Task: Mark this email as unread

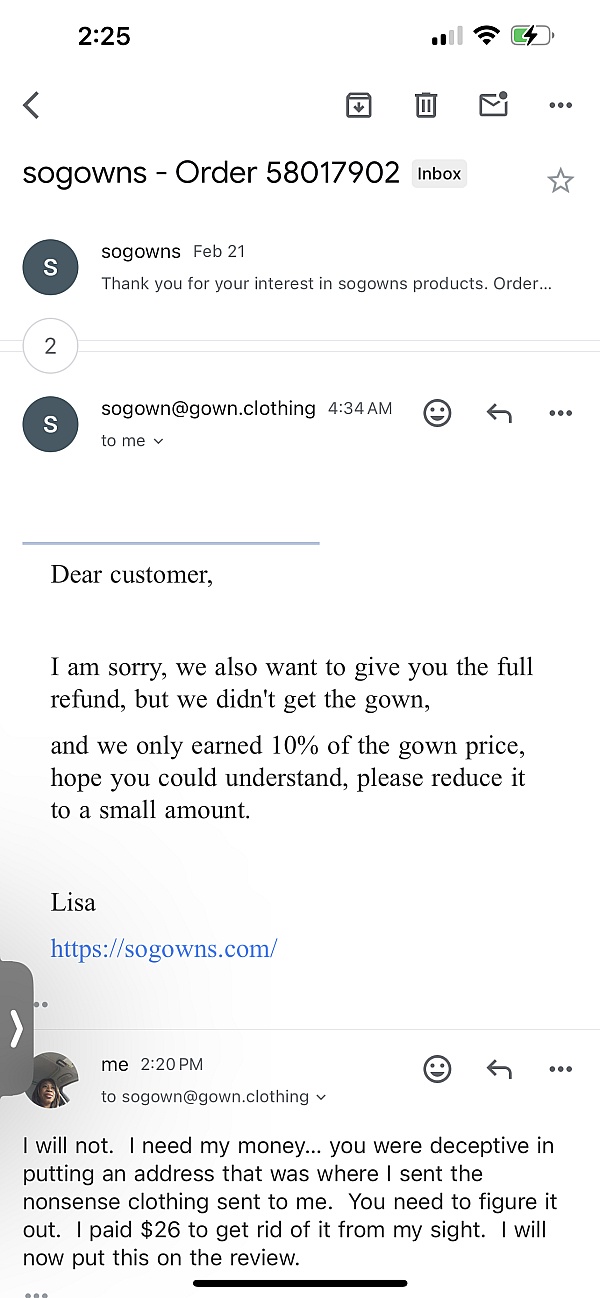Action: coord(493,104)
